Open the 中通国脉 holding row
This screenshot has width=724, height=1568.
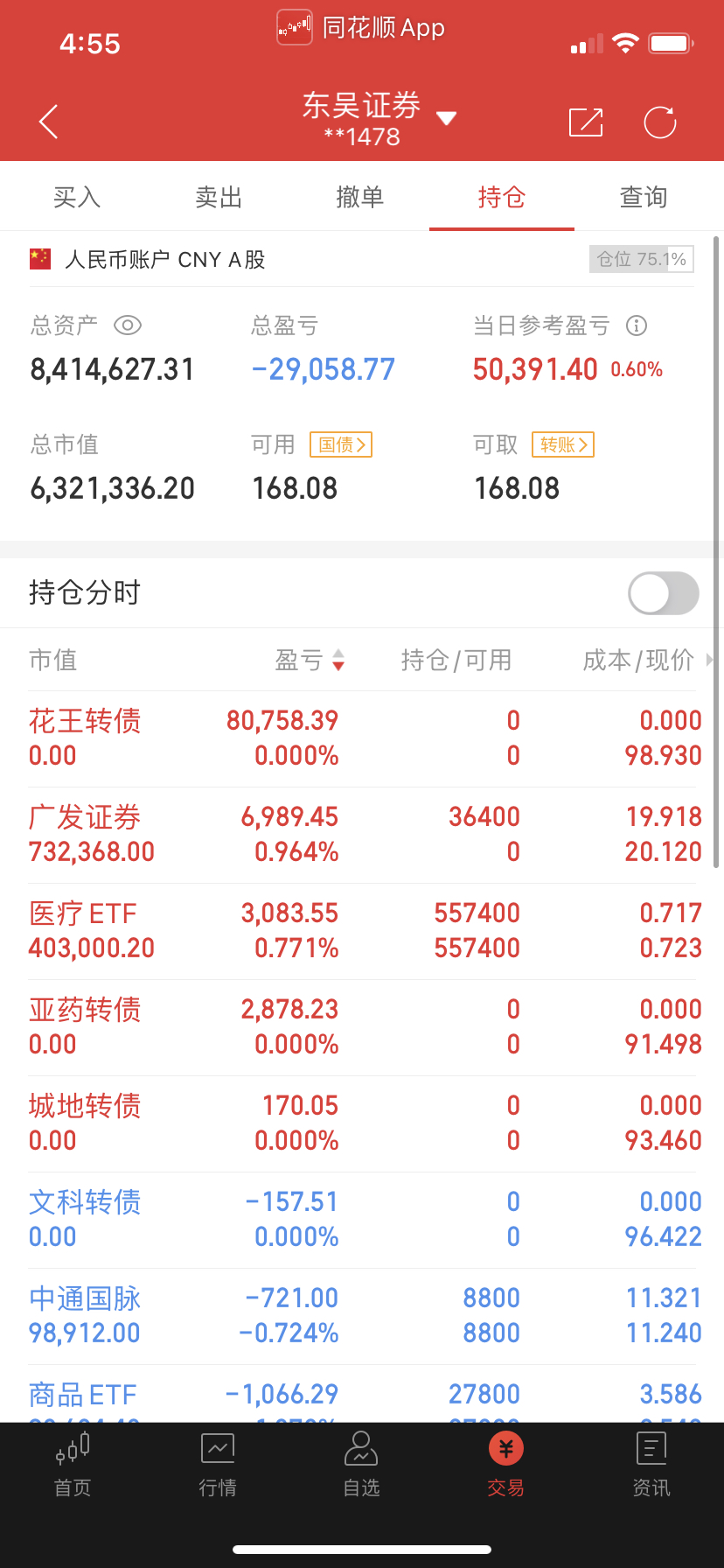[x=362, y=1316]
